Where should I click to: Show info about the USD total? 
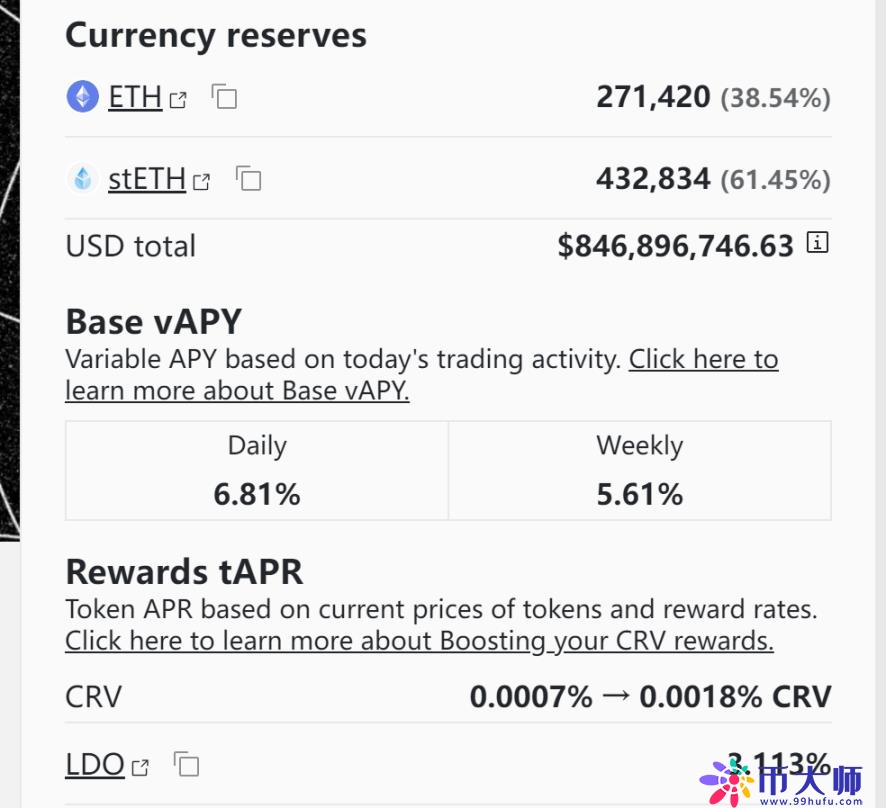[x=817, y=242]
